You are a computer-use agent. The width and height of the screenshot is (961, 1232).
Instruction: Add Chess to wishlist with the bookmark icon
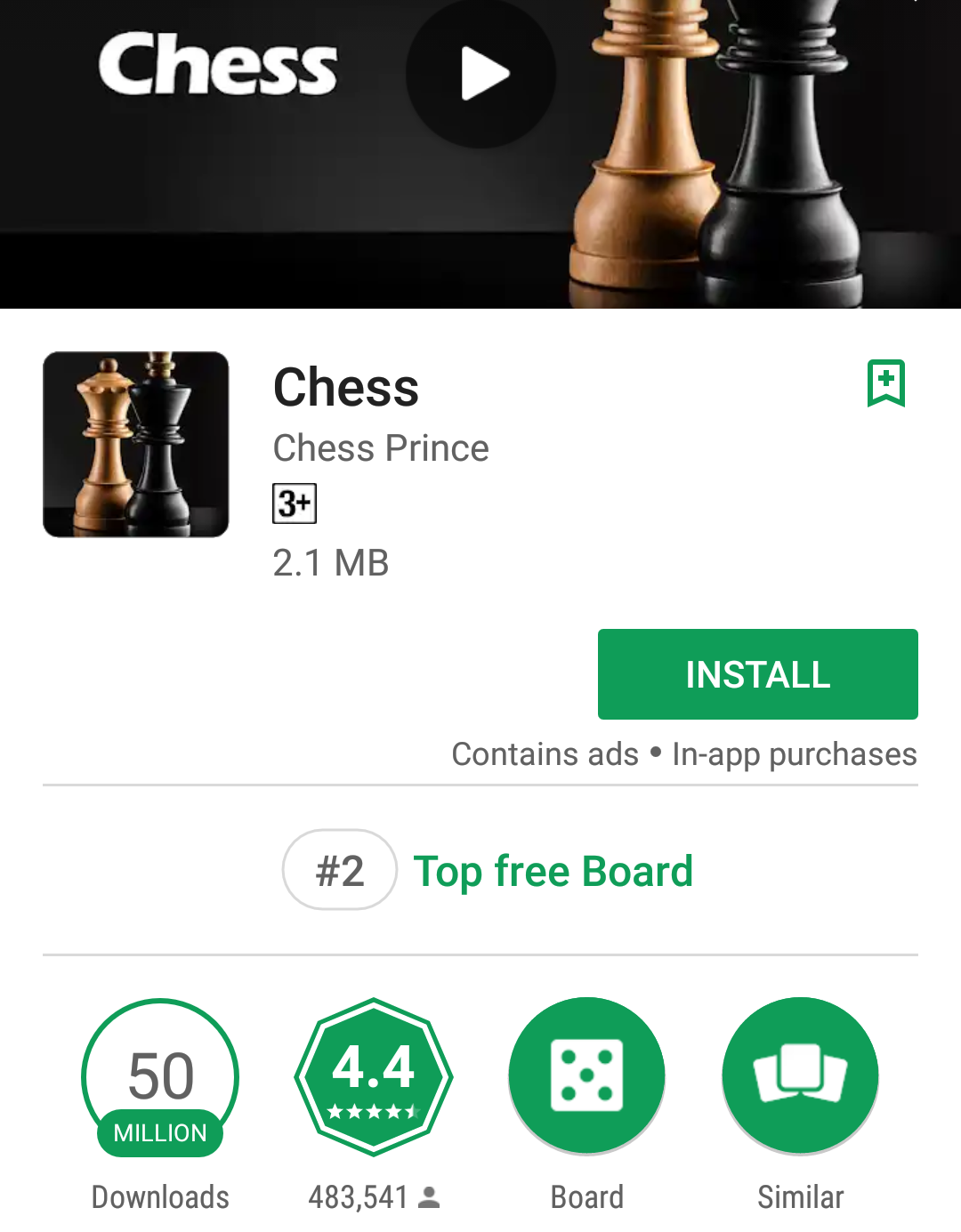pos(887,383)
